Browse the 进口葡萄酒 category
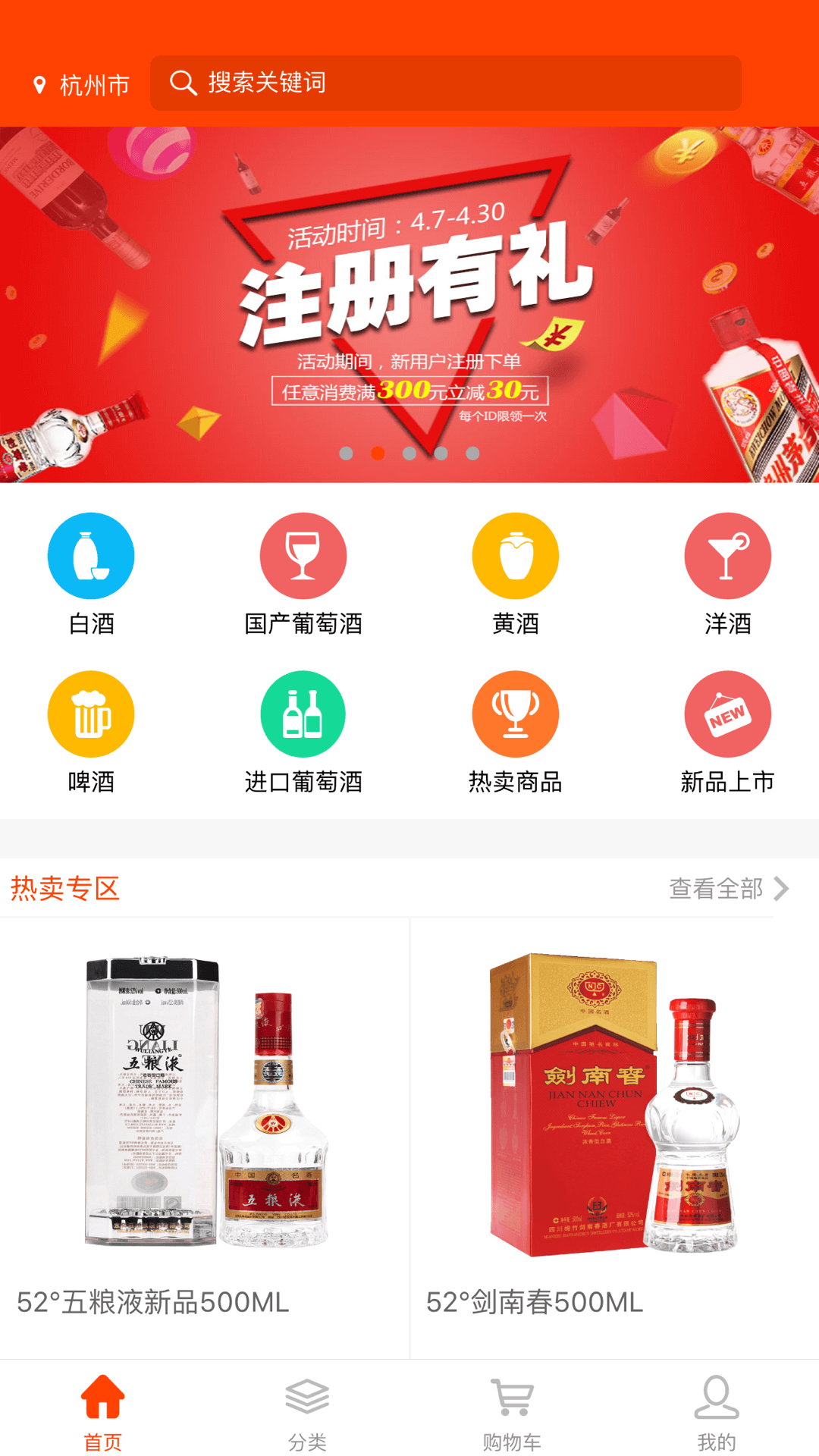The width and height of the screenshot is (819, 1456). (303, 731)
